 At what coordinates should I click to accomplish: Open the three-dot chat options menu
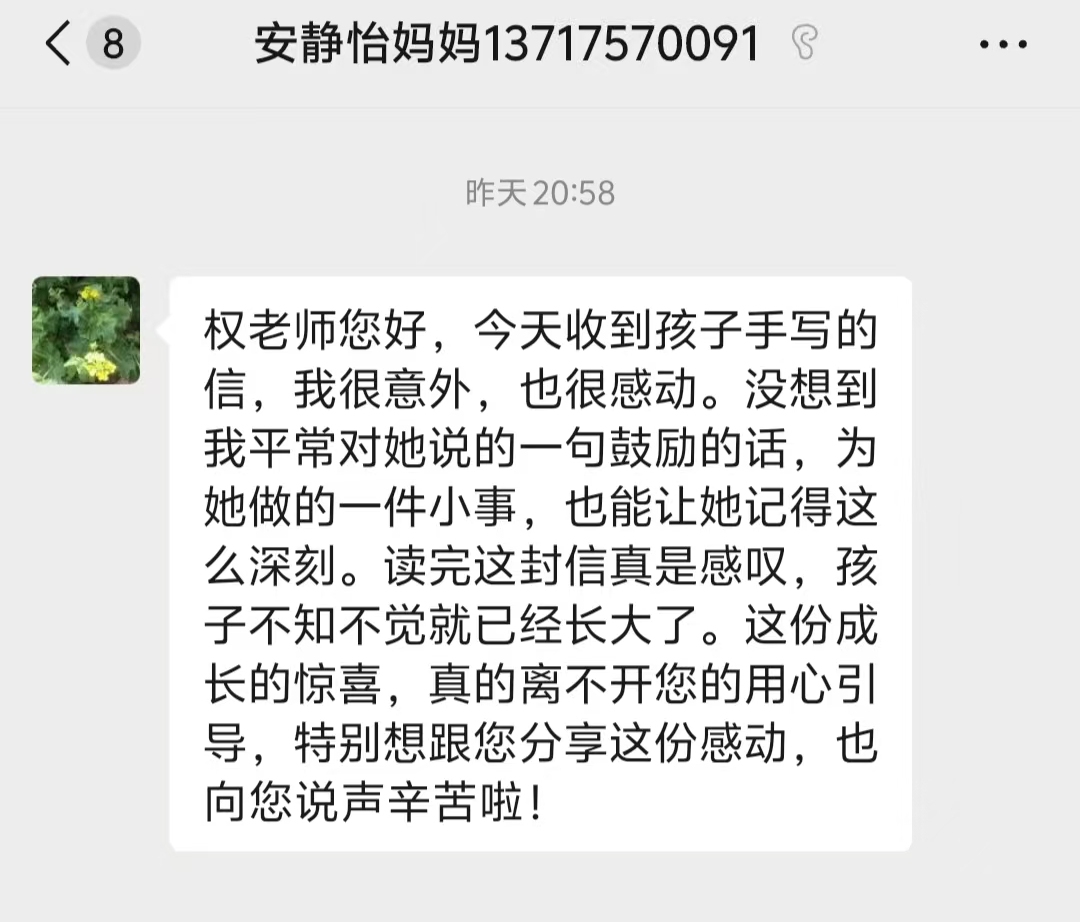[x=1003, y=45]
